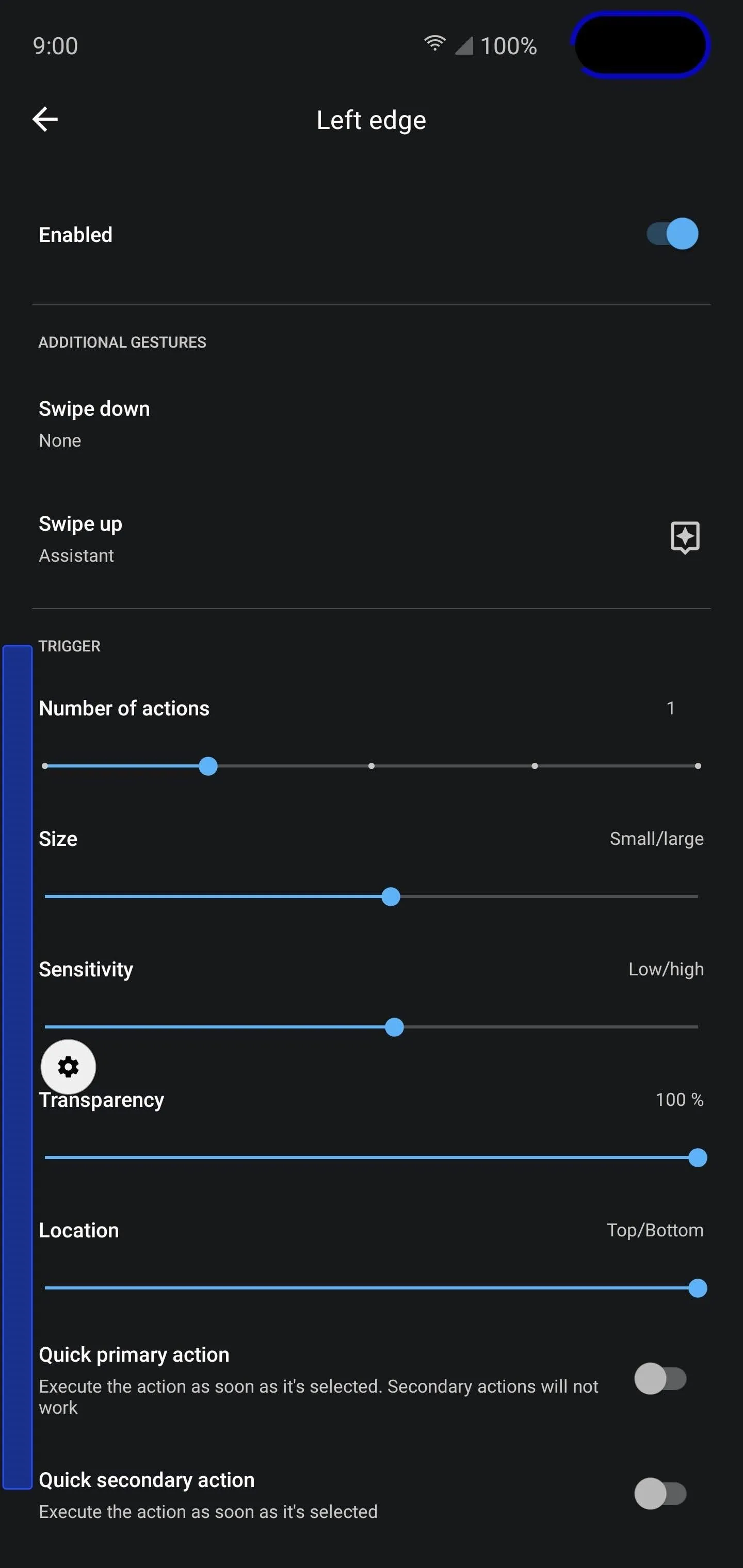Tap the Number of actions slider
743x1568 pixels.
(372, 766)
